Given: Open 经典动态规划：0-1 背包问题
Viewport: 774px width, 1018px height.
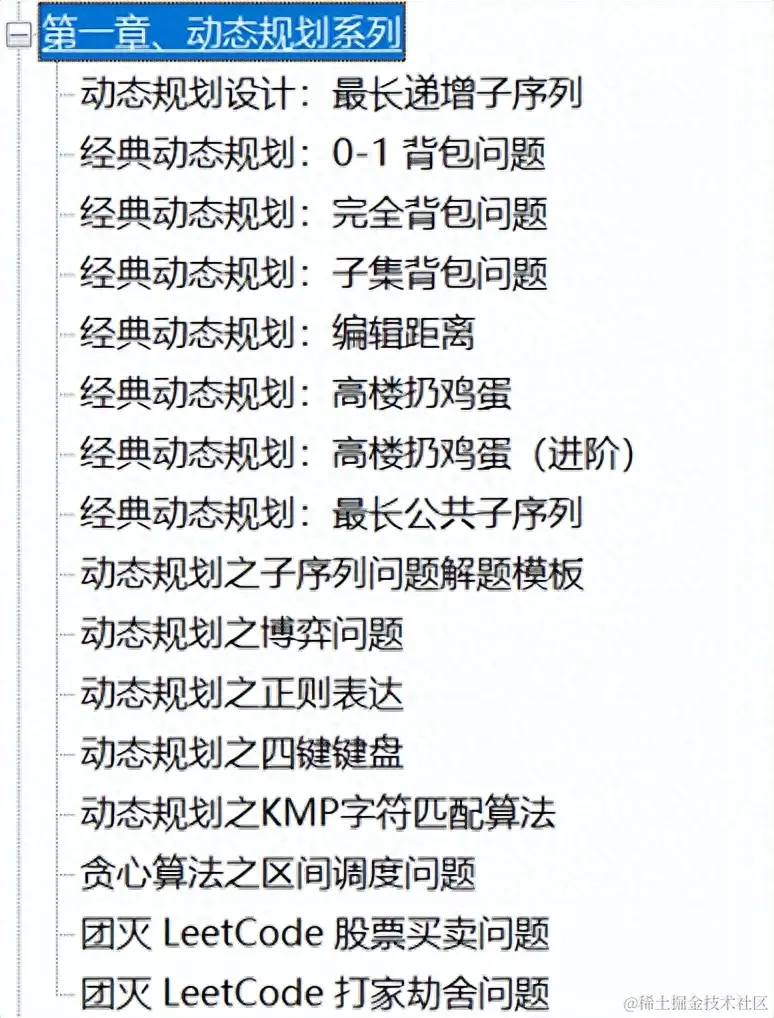Looking at the screenshot, I should pyautogui.click(x=313, y=154).
